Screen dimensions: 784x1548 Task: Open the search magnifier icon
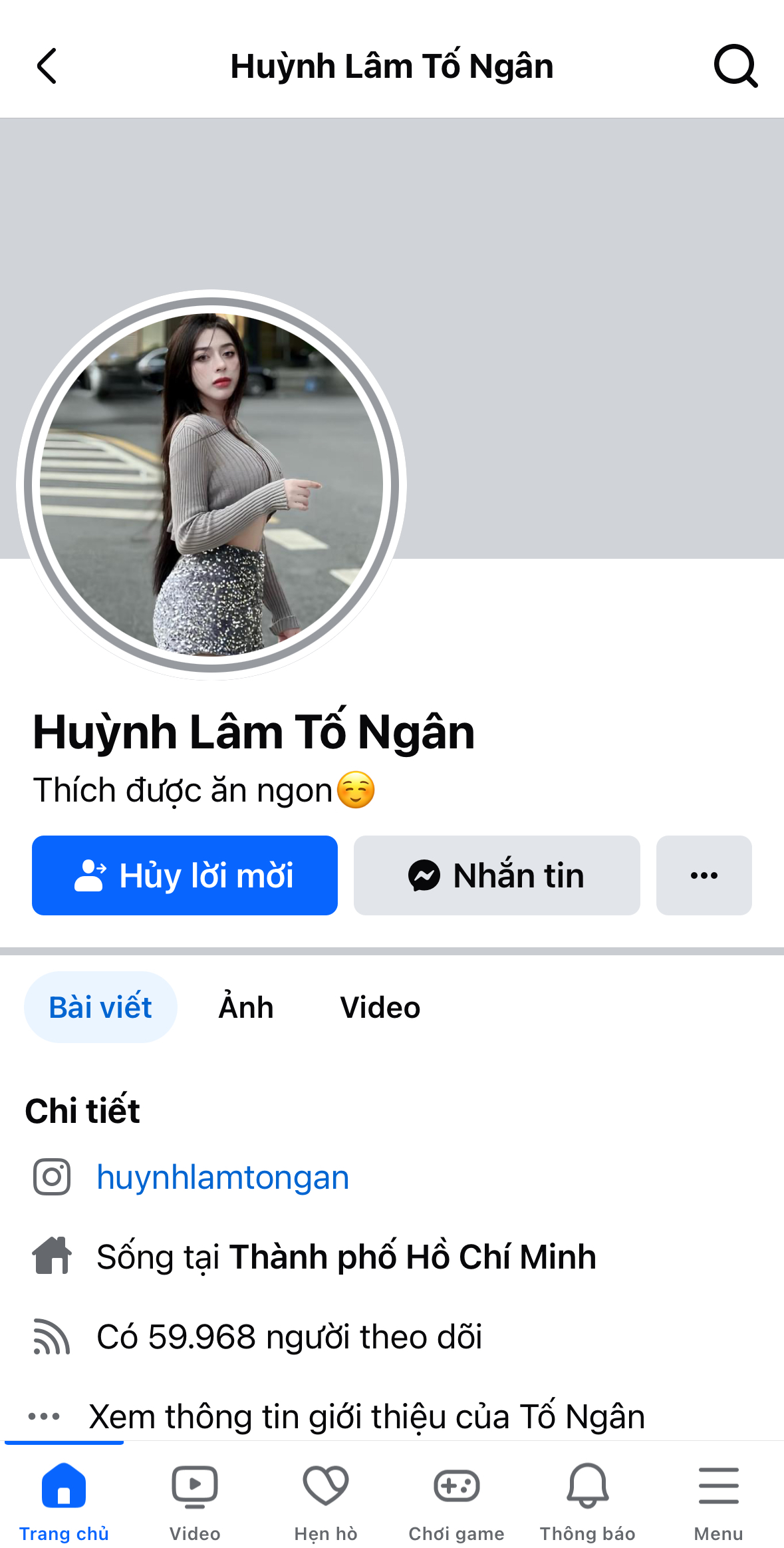coord(735,66)
